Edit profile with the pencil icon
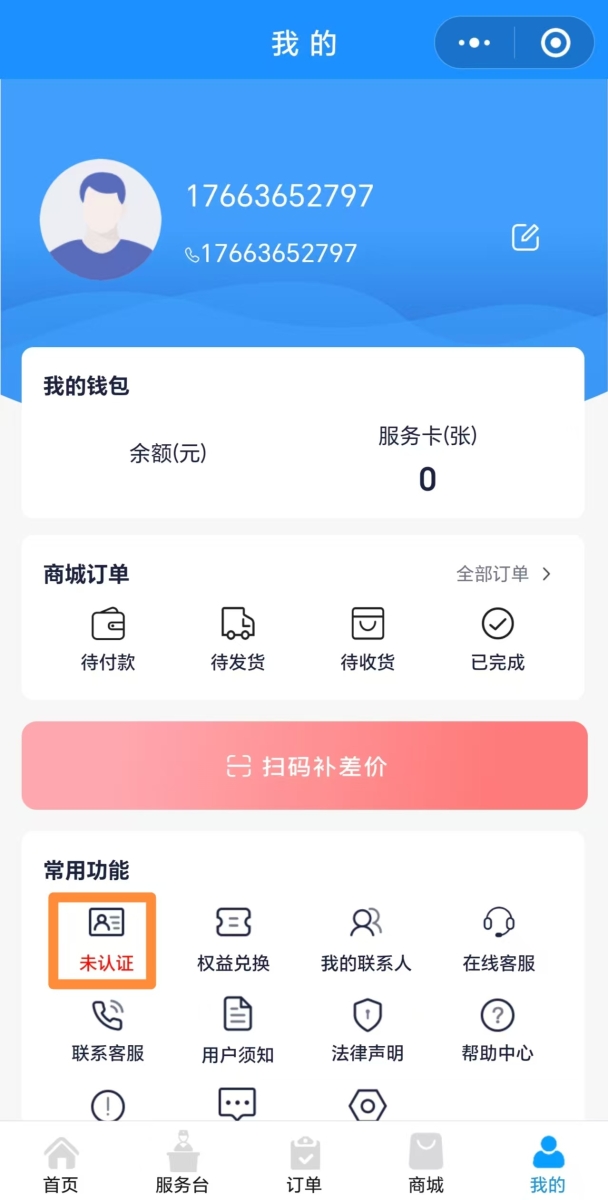The height and width of the screenshot is (1200, 608). tap(525, 237)
